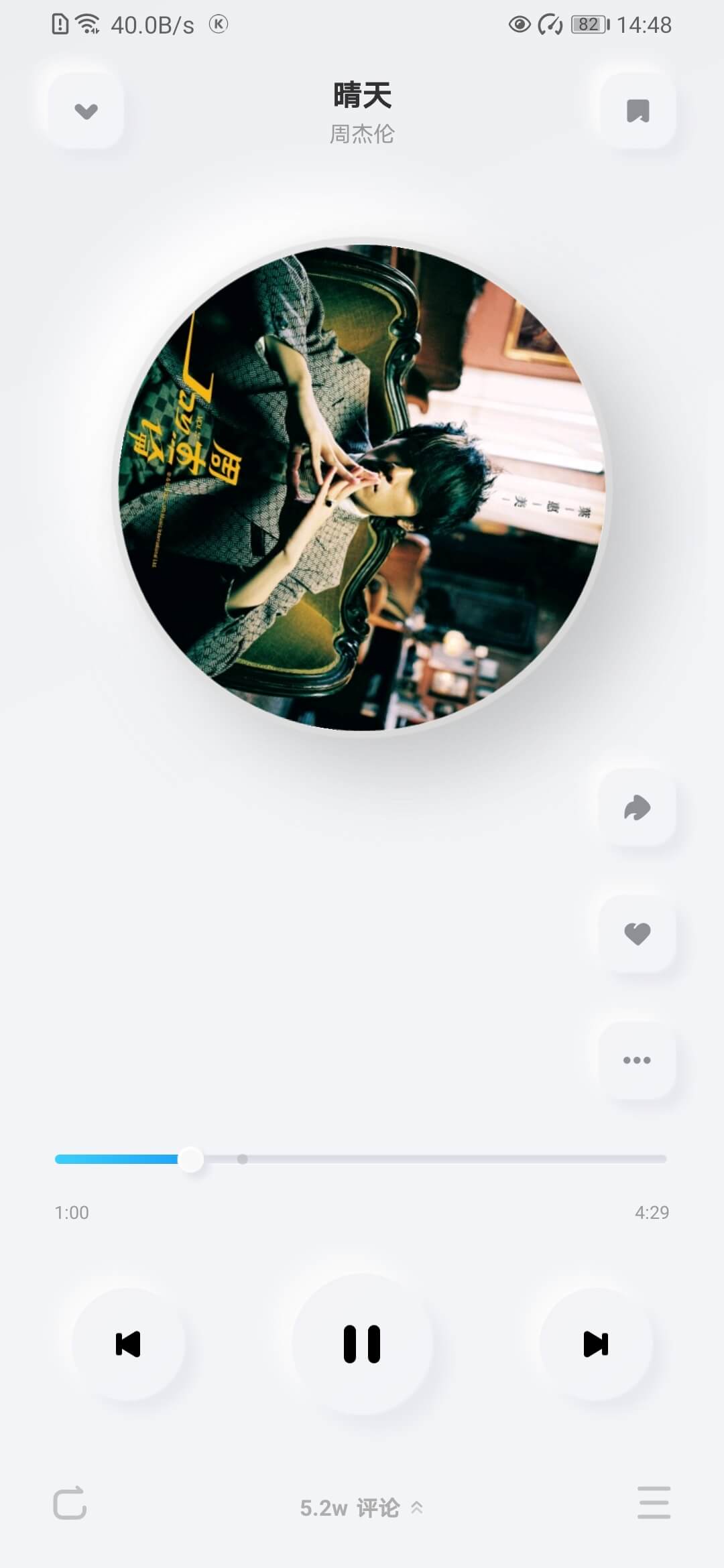Skip to the previous track
This screenshot has height=1568, width=724.
coord(128,1344)
